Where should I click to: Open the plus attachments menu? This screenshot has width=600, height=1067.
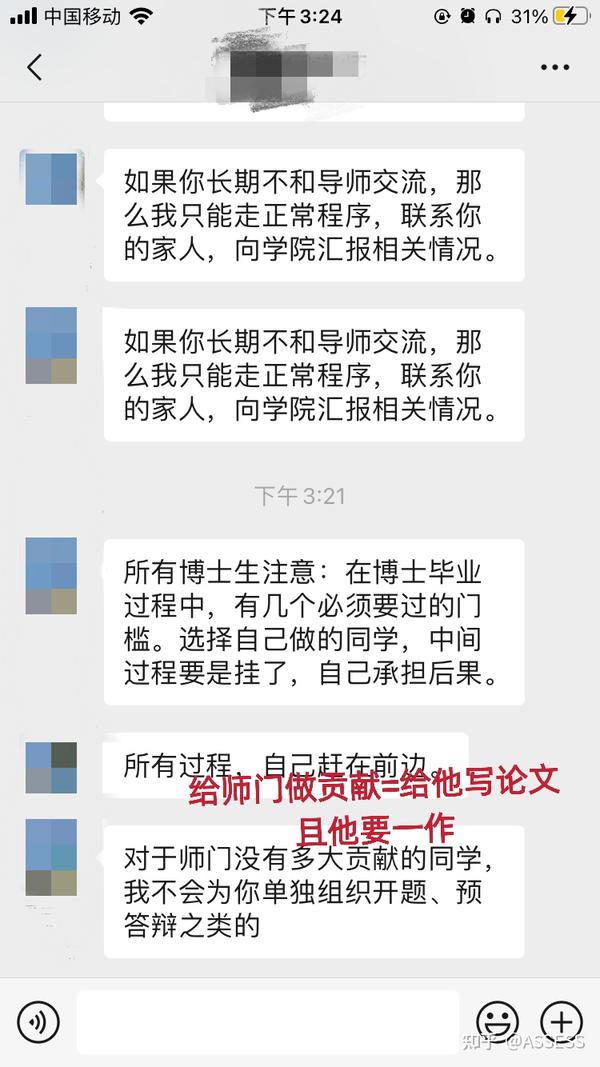[x=561, y=1022]
